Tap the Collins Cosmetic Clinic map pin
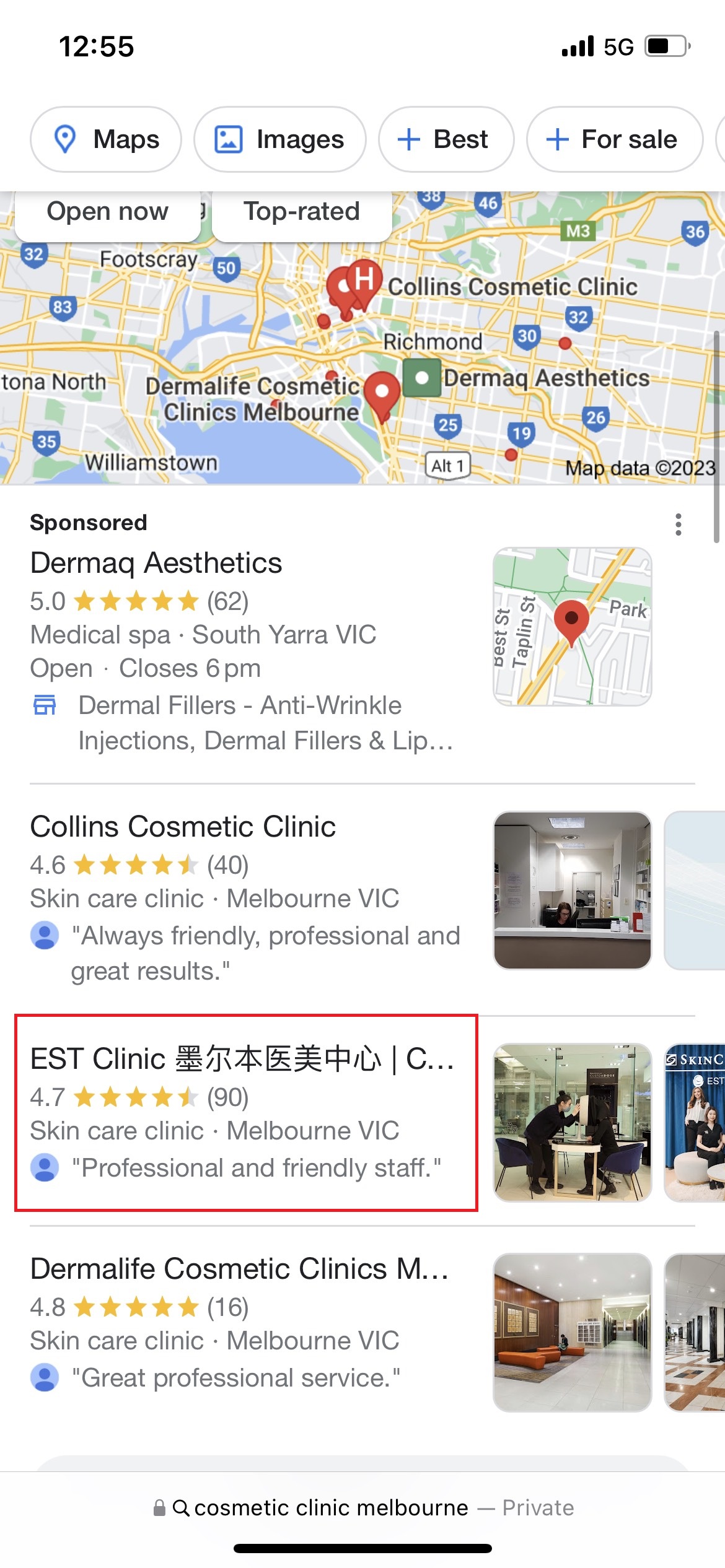Viewport: 725px width, 1568px height. click(363, 282)
